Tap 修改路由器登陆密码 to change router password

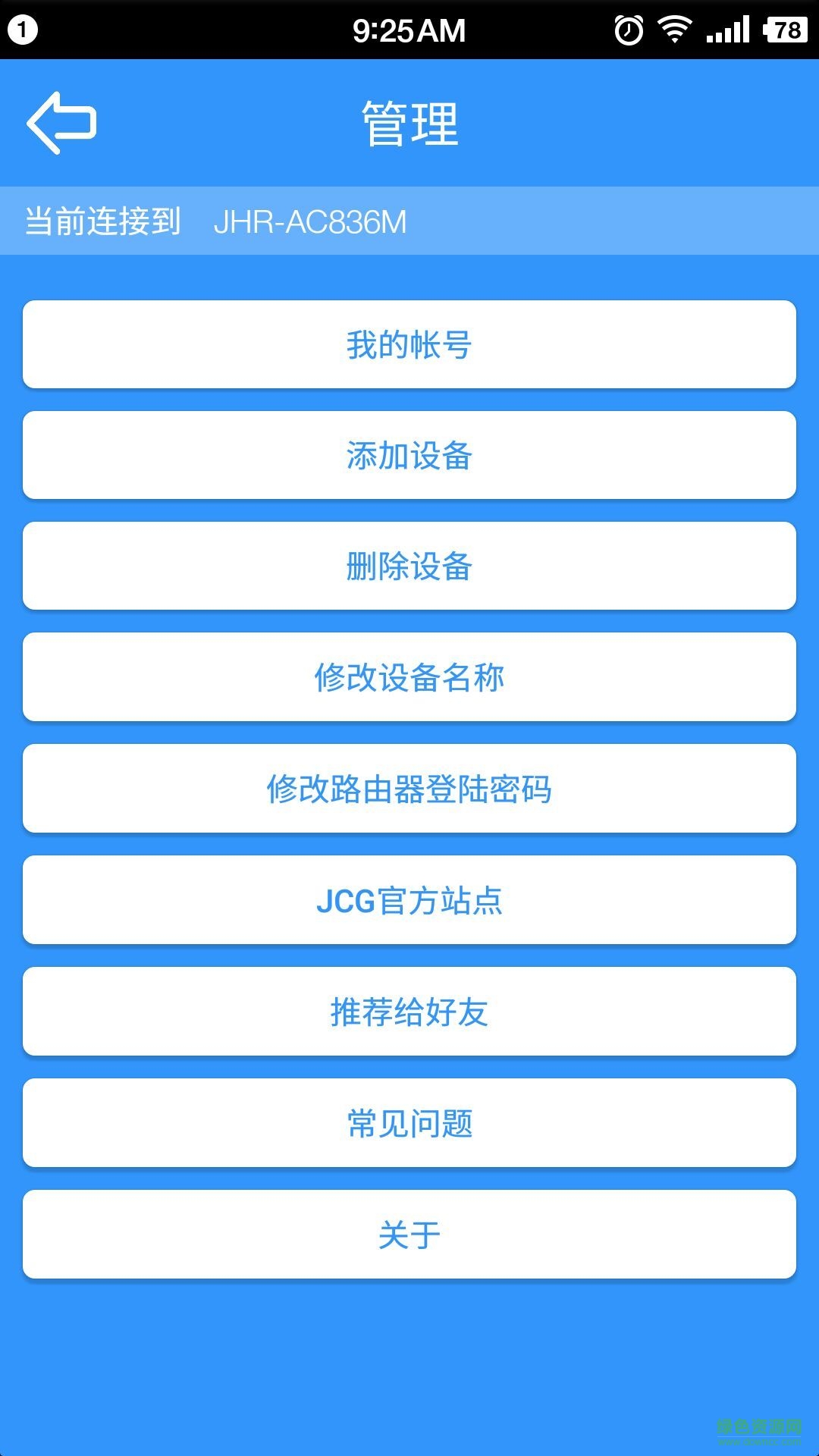tap(409, 789)
